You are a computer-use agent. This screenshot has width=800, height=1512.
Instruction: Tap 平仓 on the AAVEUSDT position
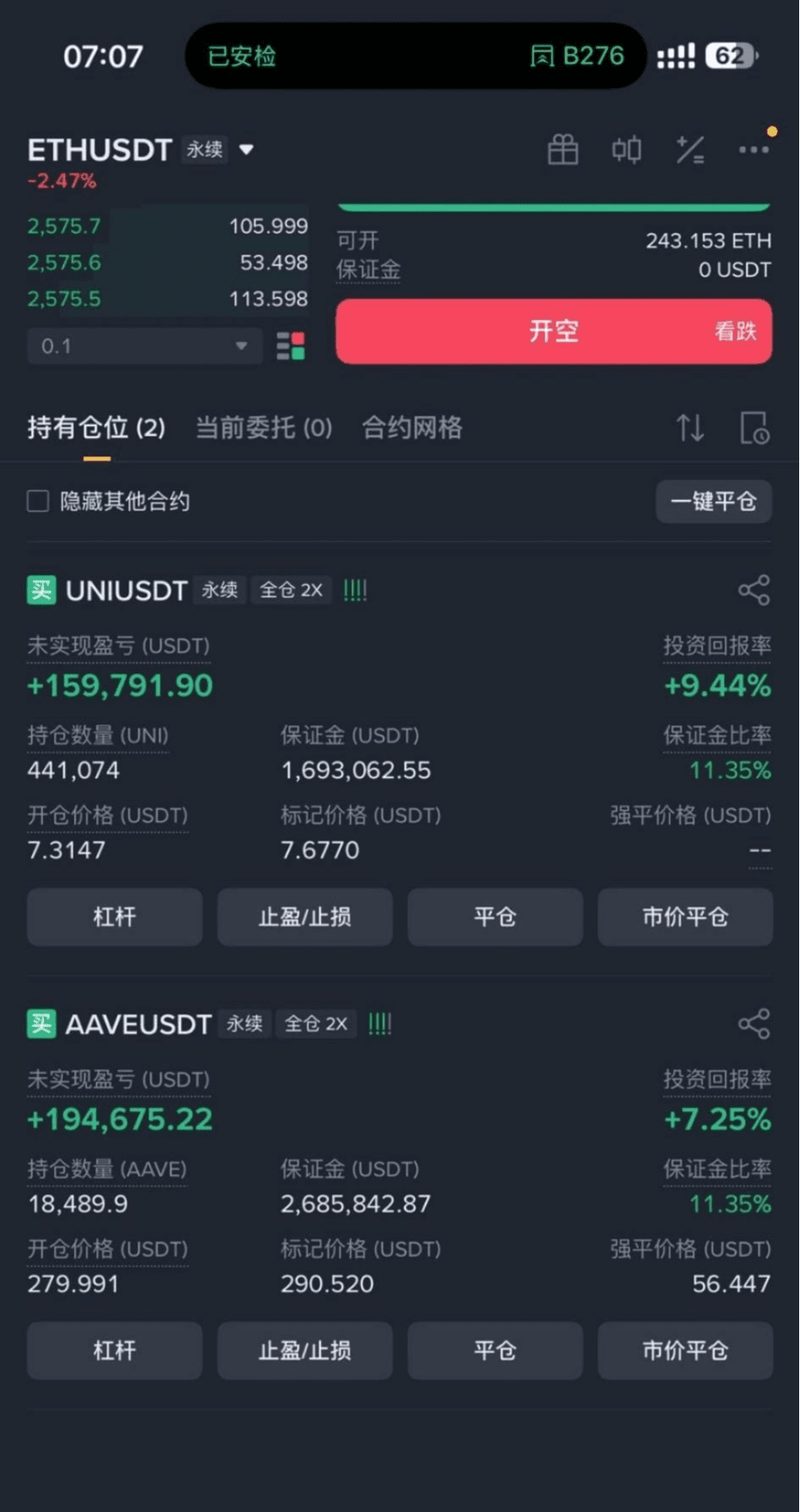pyautogui.click(x=495, y=1350)
